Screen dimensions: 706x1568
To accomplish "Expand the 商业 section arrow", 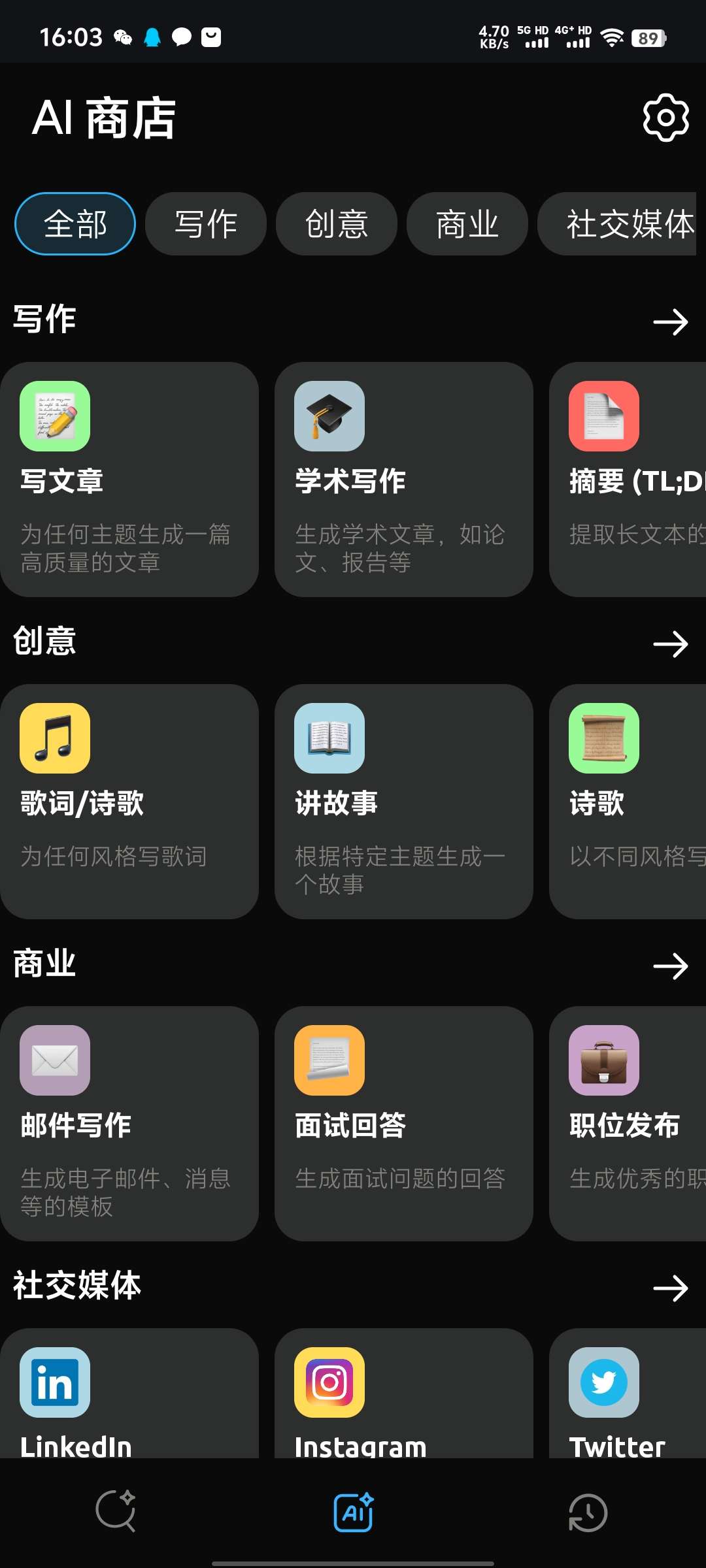I will (671, 966).
